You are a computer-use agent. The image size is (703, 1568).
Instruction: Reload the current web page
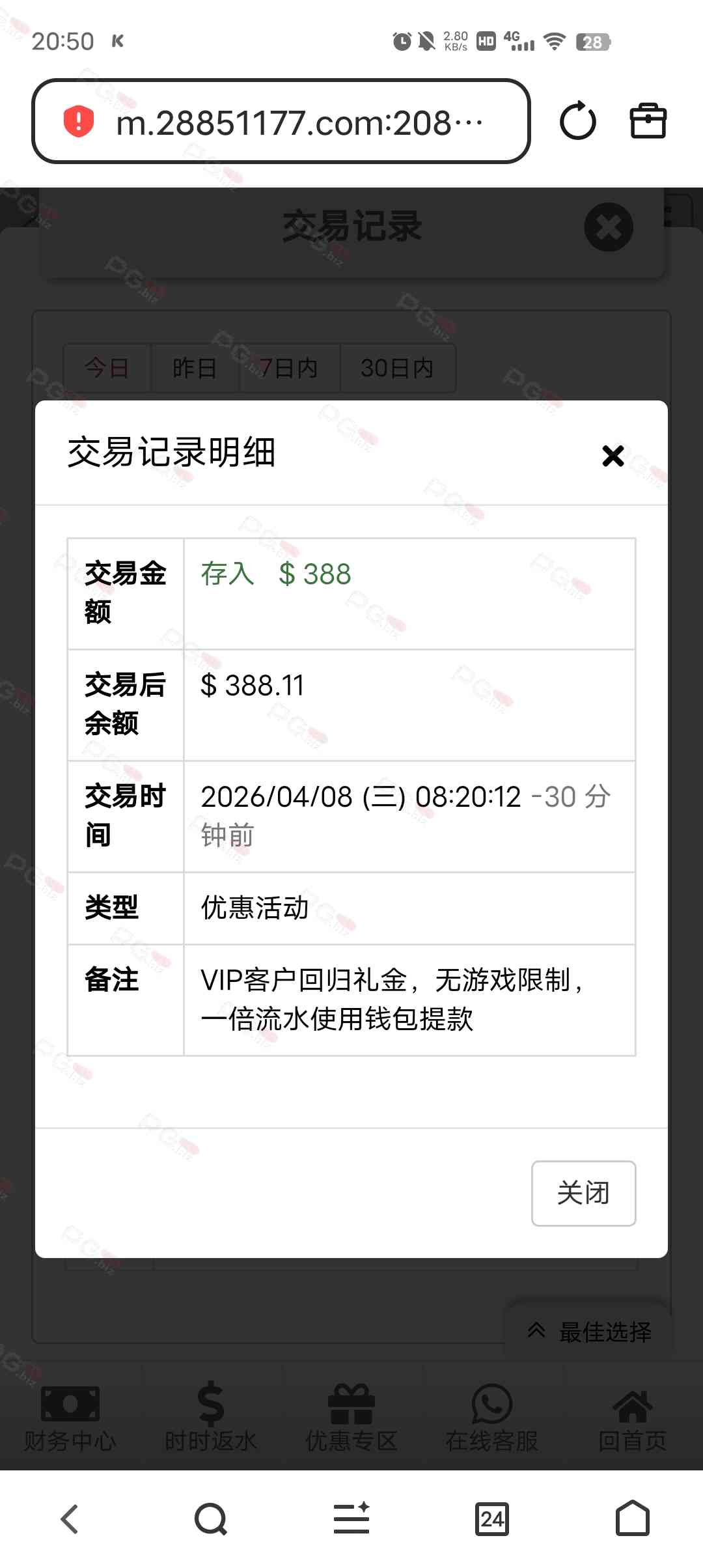[577, 121]
